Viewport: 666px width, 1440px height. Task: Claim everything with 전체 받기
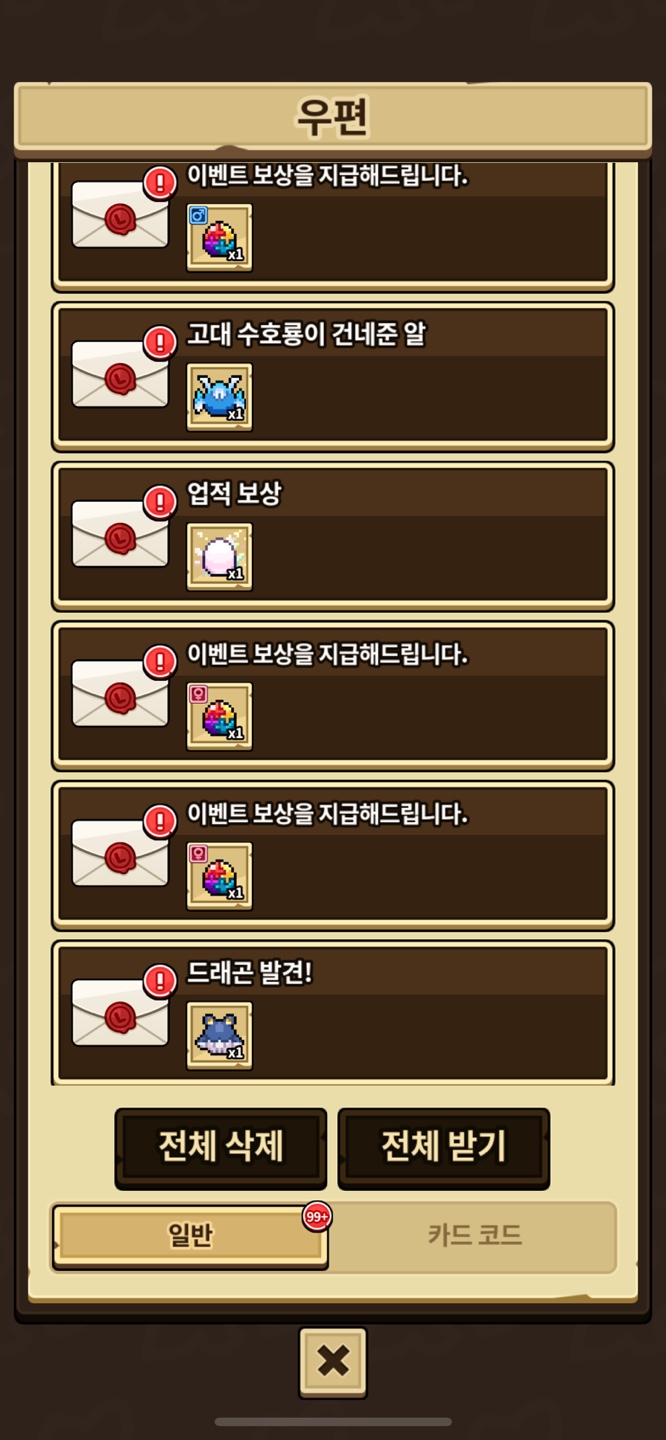(x=443, y=1146)
